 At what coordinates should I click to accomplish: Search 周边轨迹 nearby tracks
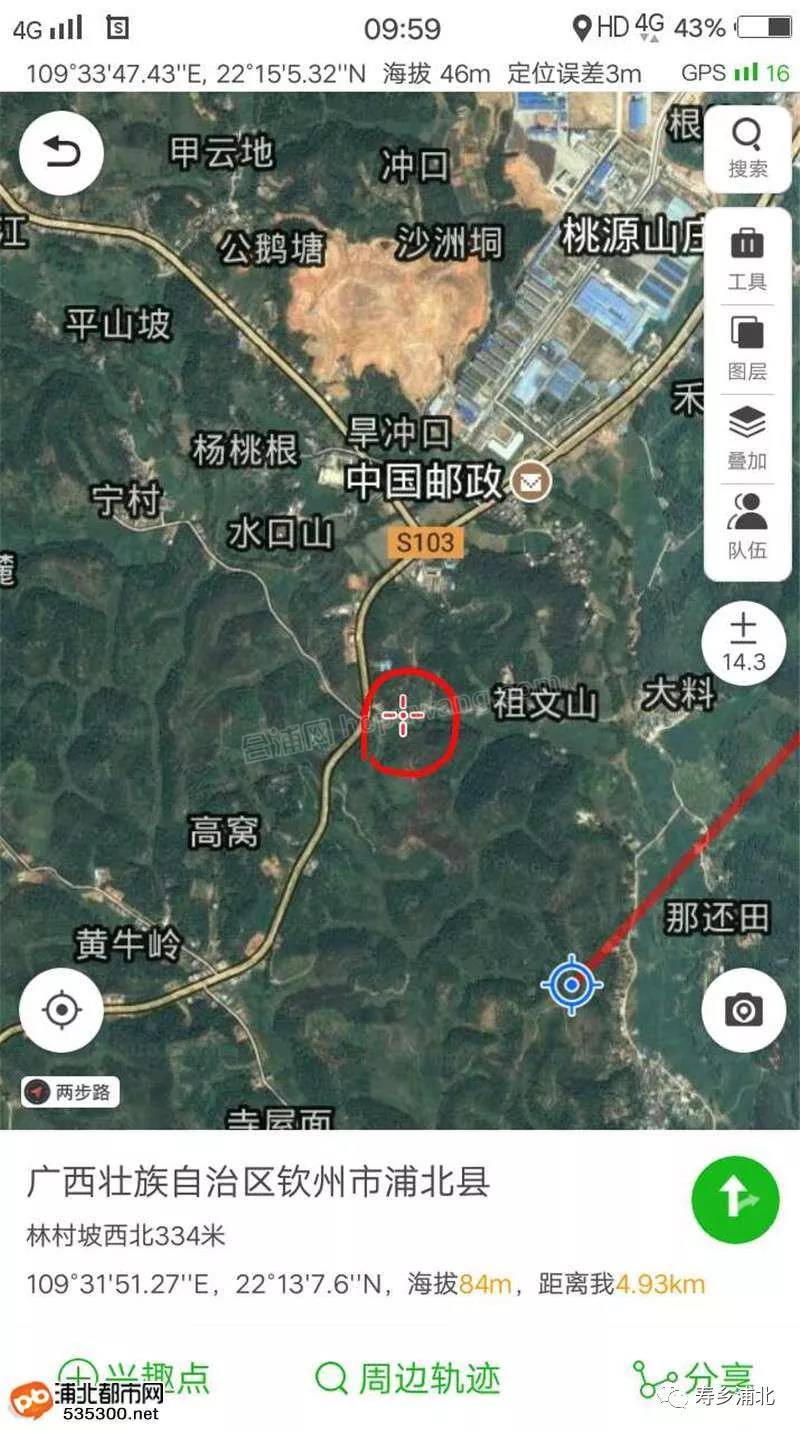click(x=408, y=1378)
